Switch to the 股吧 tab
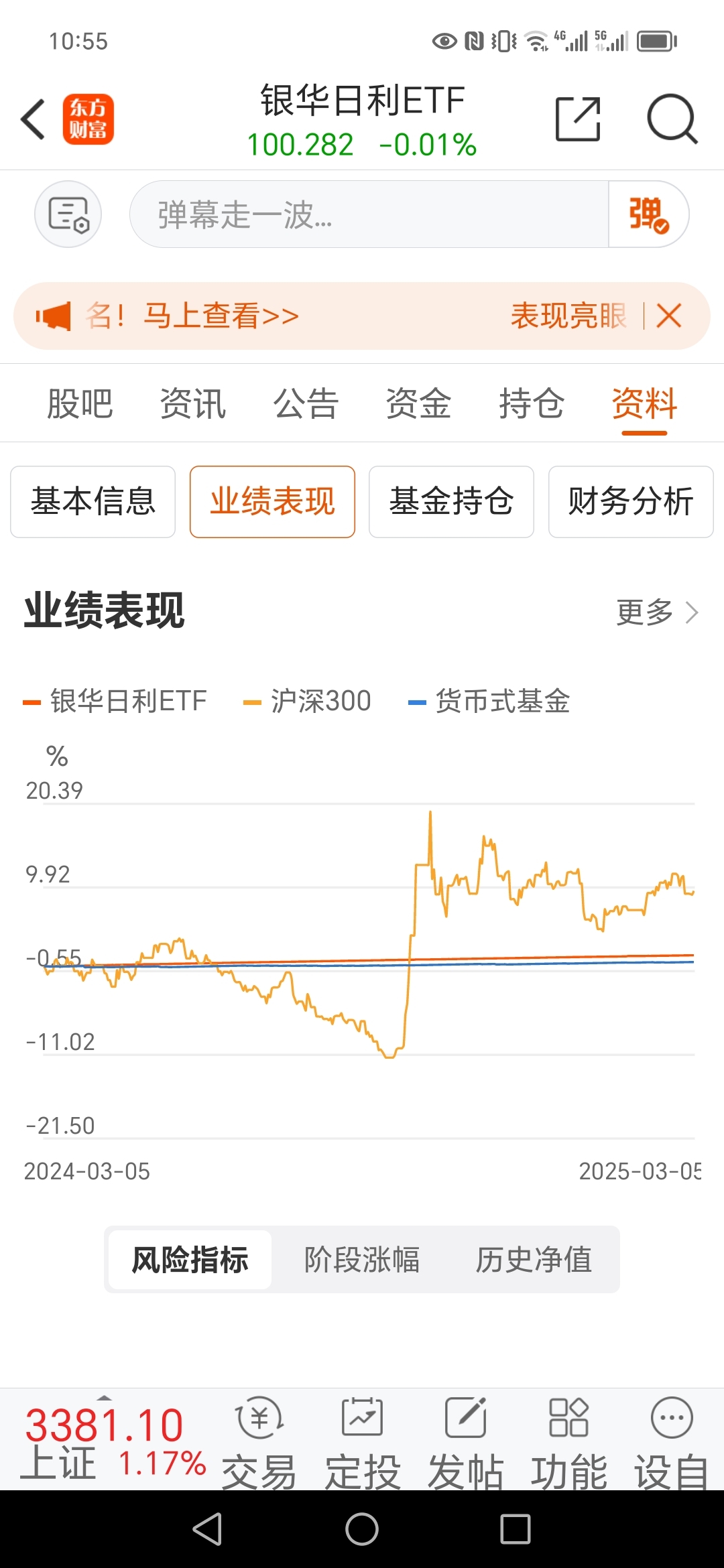Image resolution: width=724 pixels, height=1568 pixels. tap(80, 403)
